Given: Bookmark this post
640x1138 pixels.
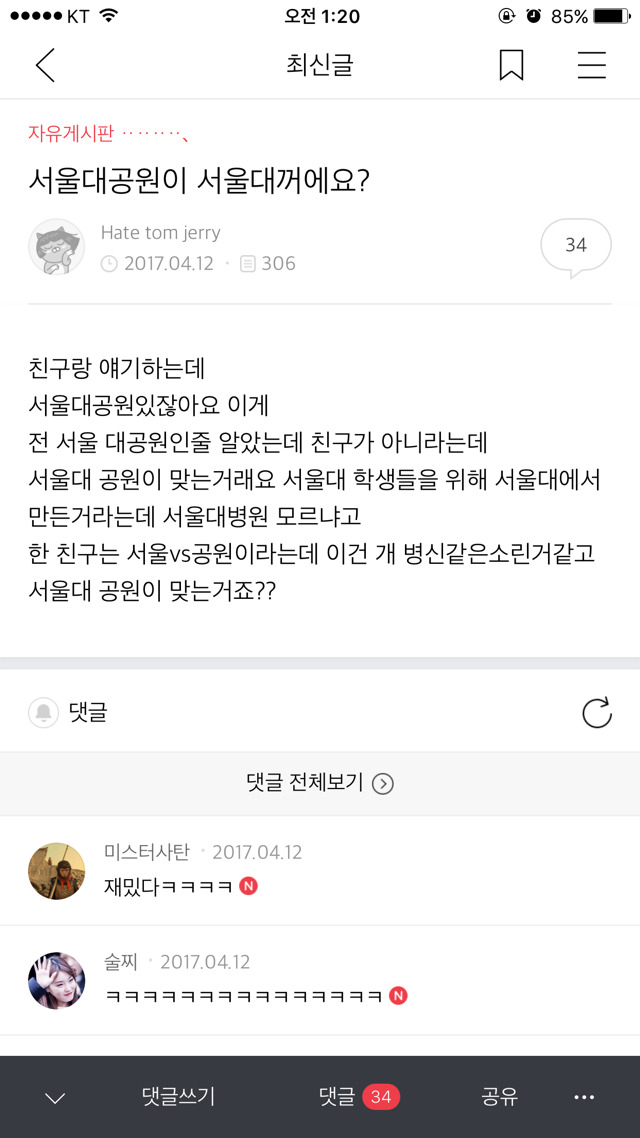Looking at the screenshot, I should (511, 65).
